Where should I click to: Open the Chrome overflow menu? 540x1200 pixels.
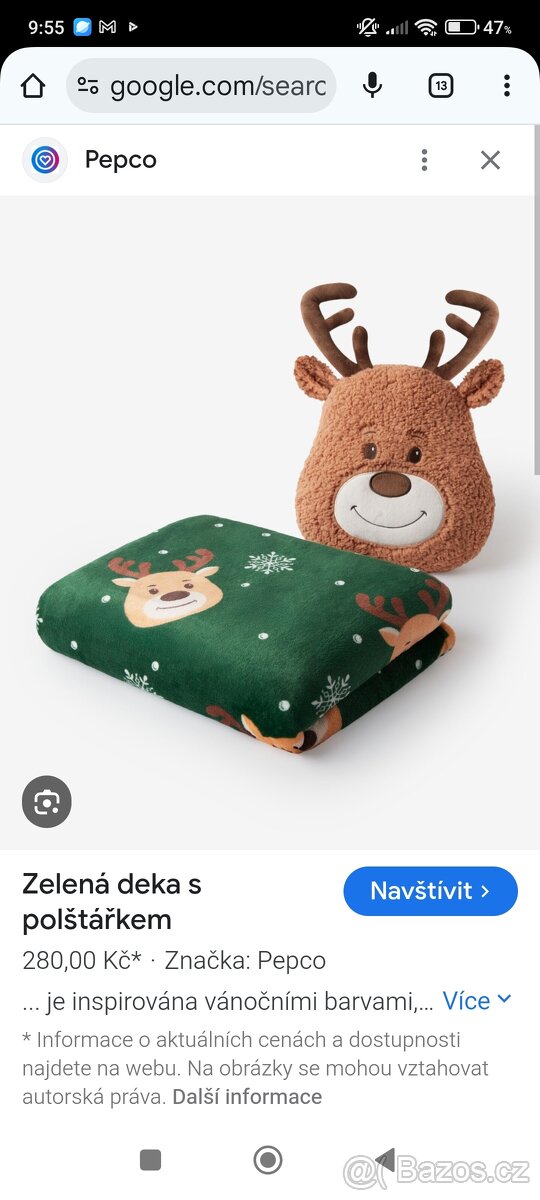click(x=507, y=86)
